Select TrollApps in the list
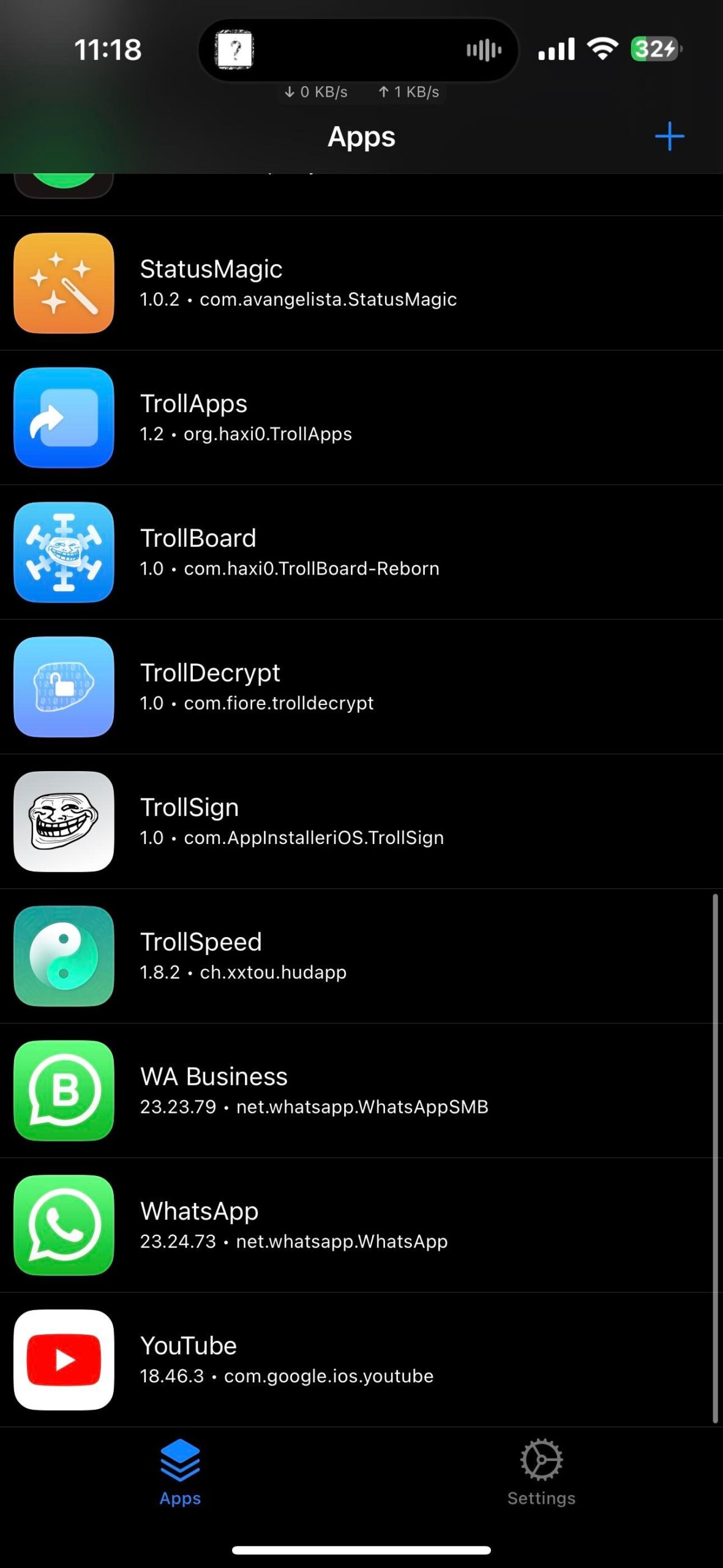 click(x=361, y=418)
